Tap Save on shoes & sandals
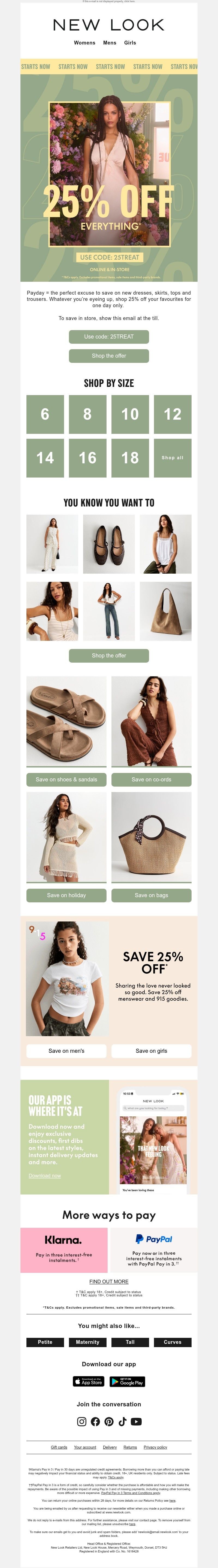 66,779
